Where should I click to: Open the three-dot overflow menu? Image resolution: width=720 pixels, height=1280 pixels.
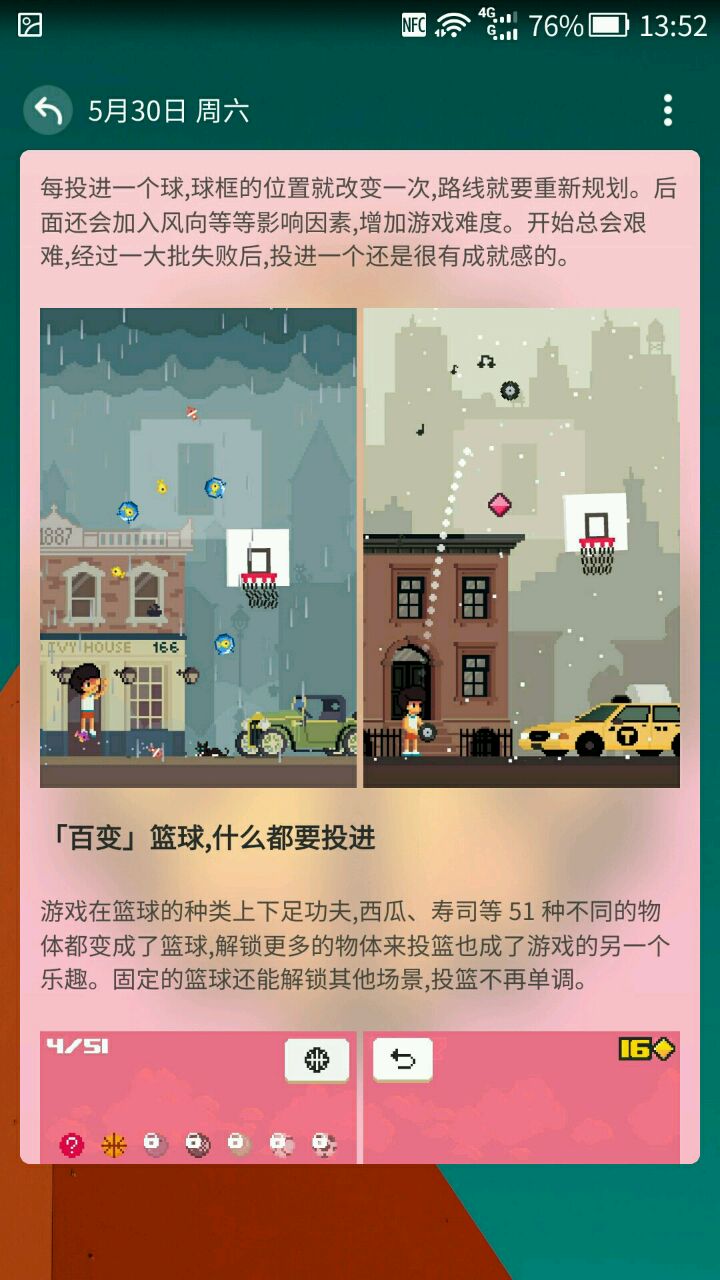click(x=667, y=110)
